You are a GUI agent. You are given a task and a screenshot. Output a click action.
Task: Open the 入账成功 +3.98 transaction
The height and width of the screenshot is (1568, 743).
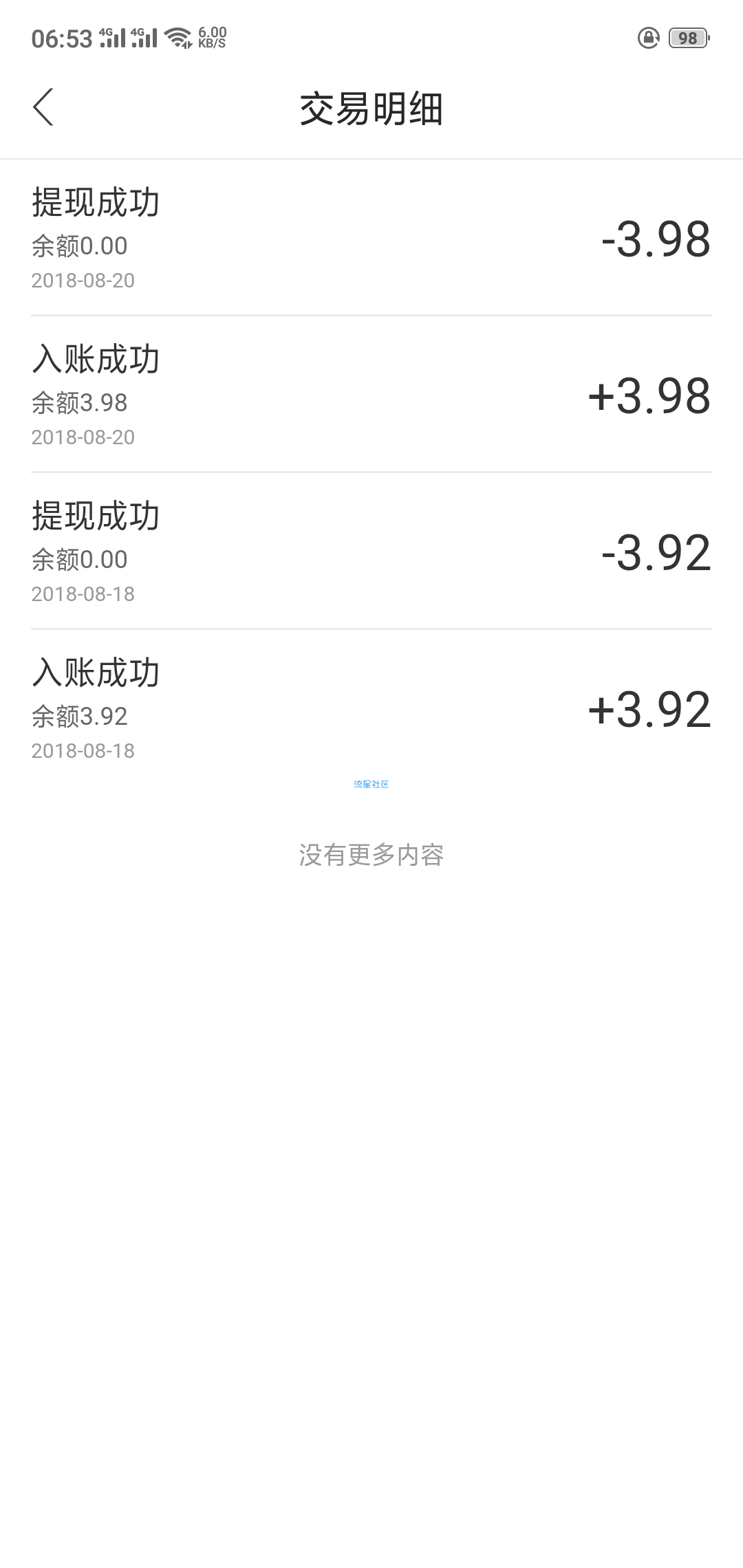tap(371, 395)
